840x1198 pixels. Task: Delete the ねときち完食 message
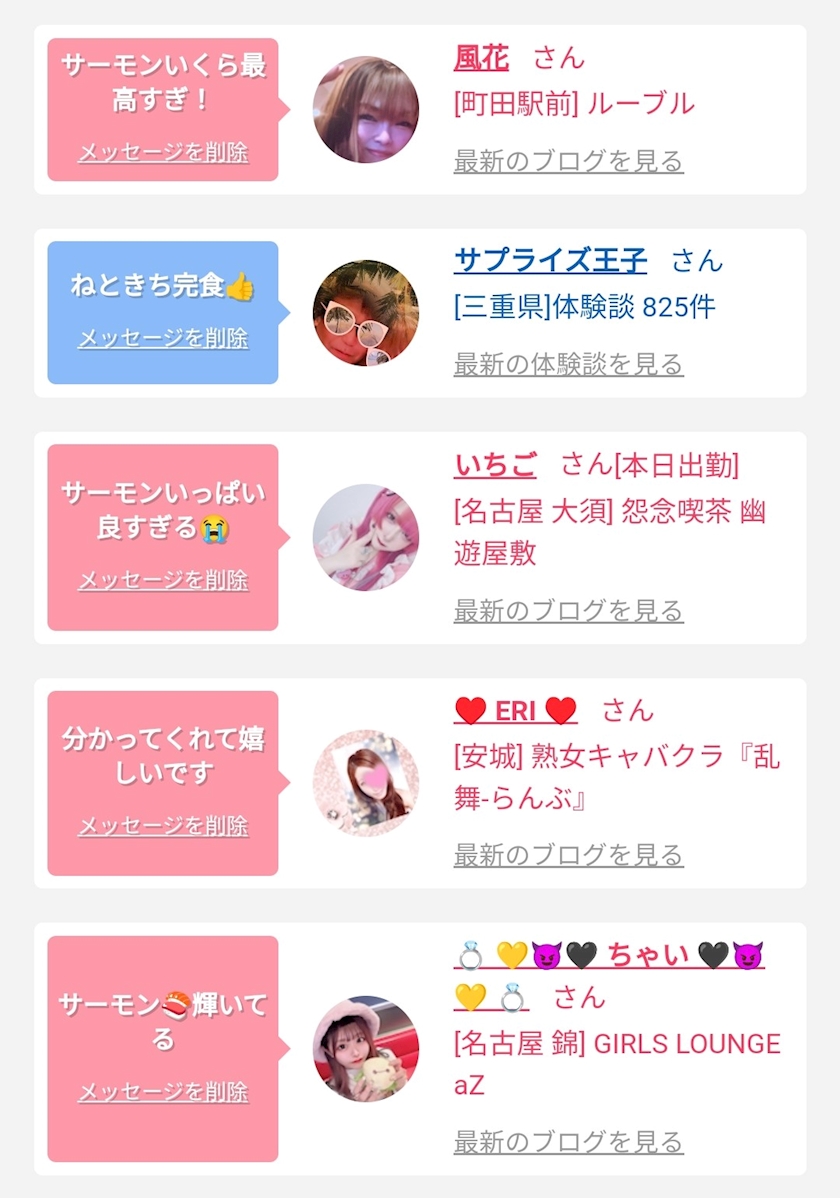[x=163, y=338]
